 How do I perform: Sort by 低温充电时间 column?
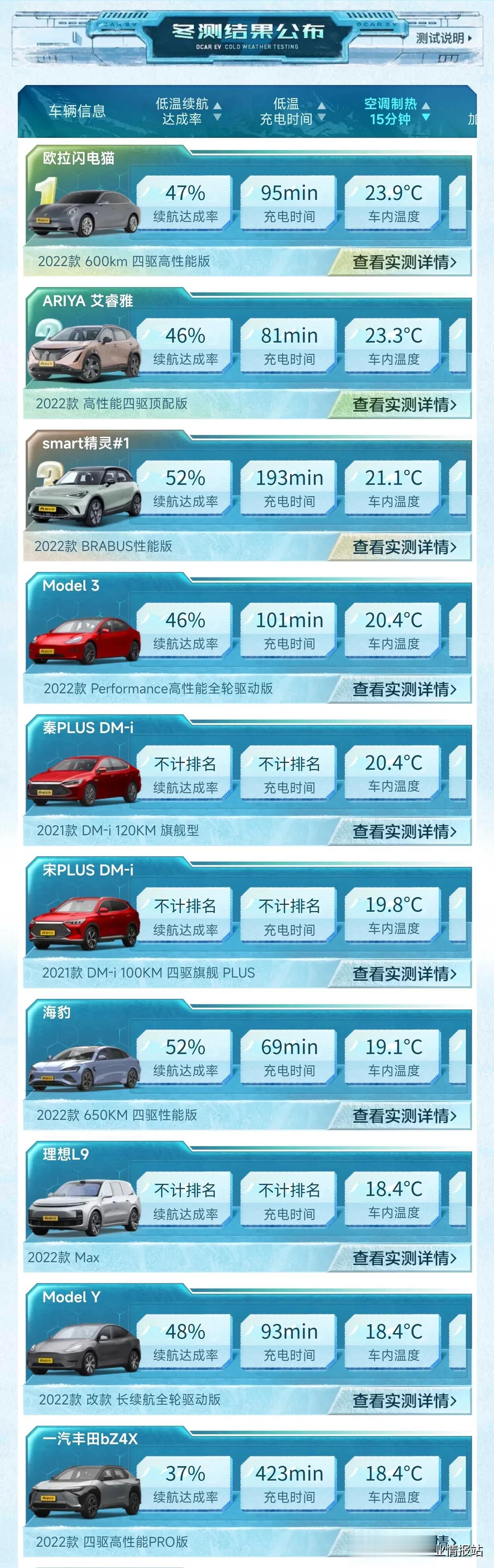coord(293,112)
